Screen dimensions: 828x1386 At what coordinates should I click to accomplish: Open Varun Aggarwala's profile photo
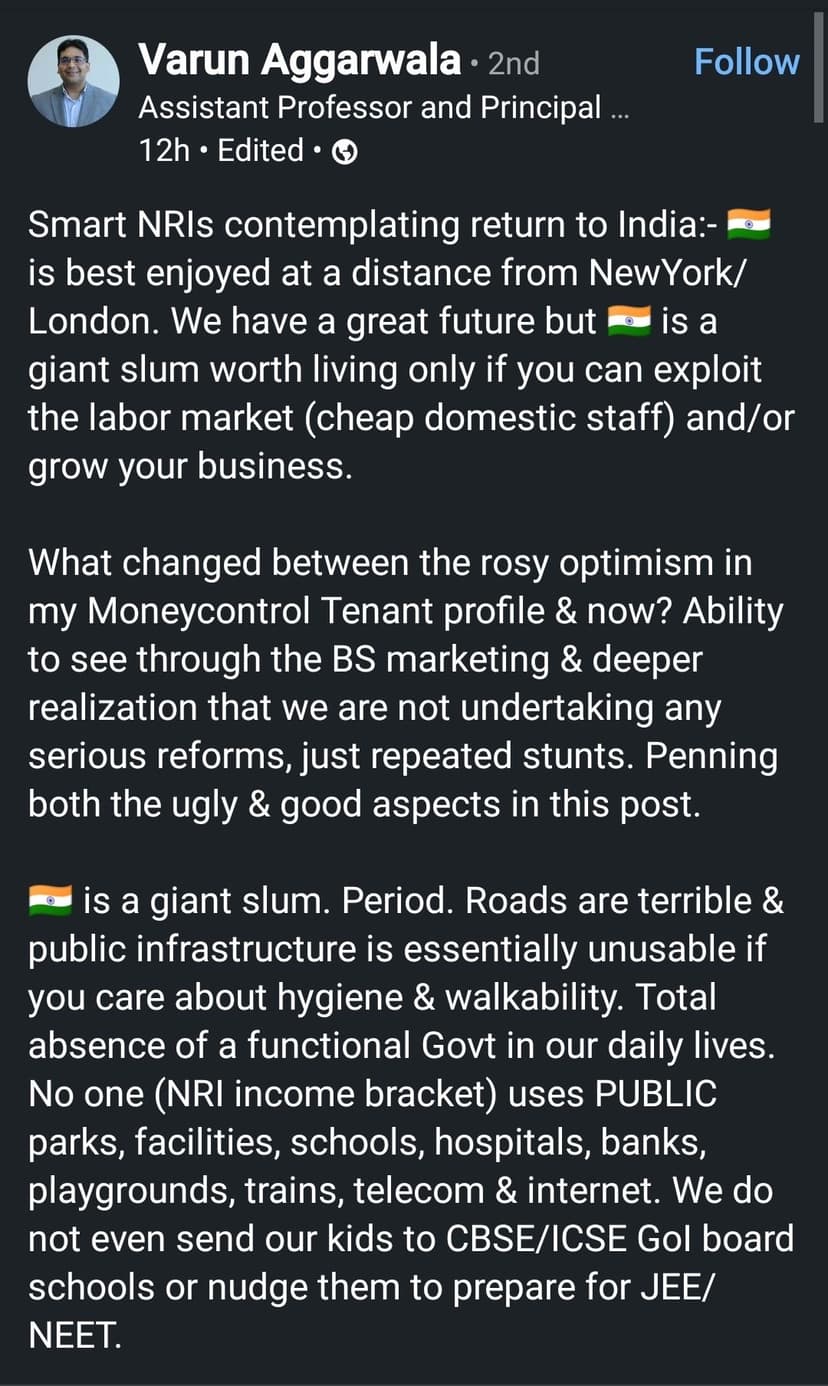[73, 82]
